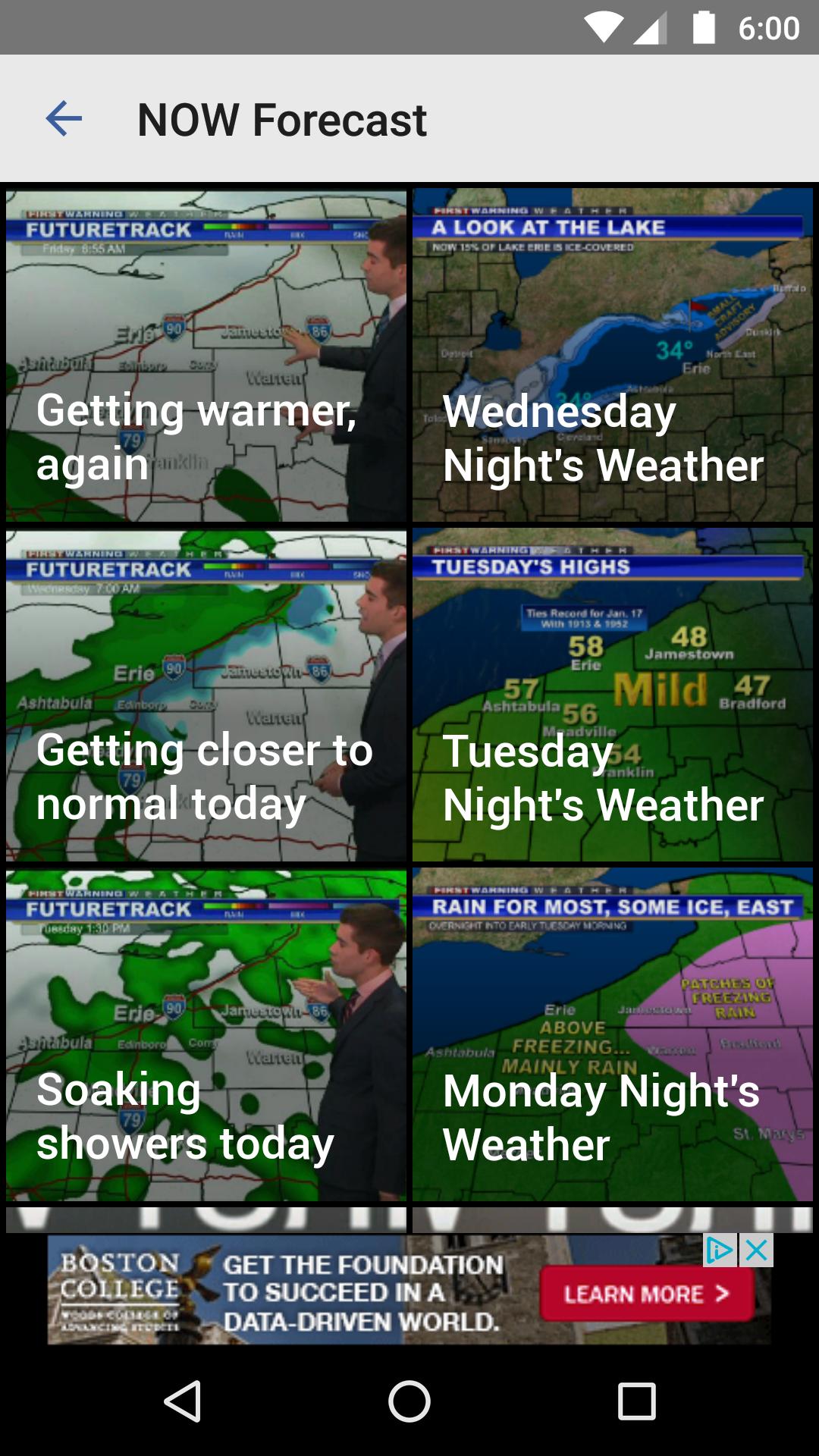Dismiss the ad with the X icon
Image resolution: width=819 pixels, height=1456 pixels.
(755, 1247)
